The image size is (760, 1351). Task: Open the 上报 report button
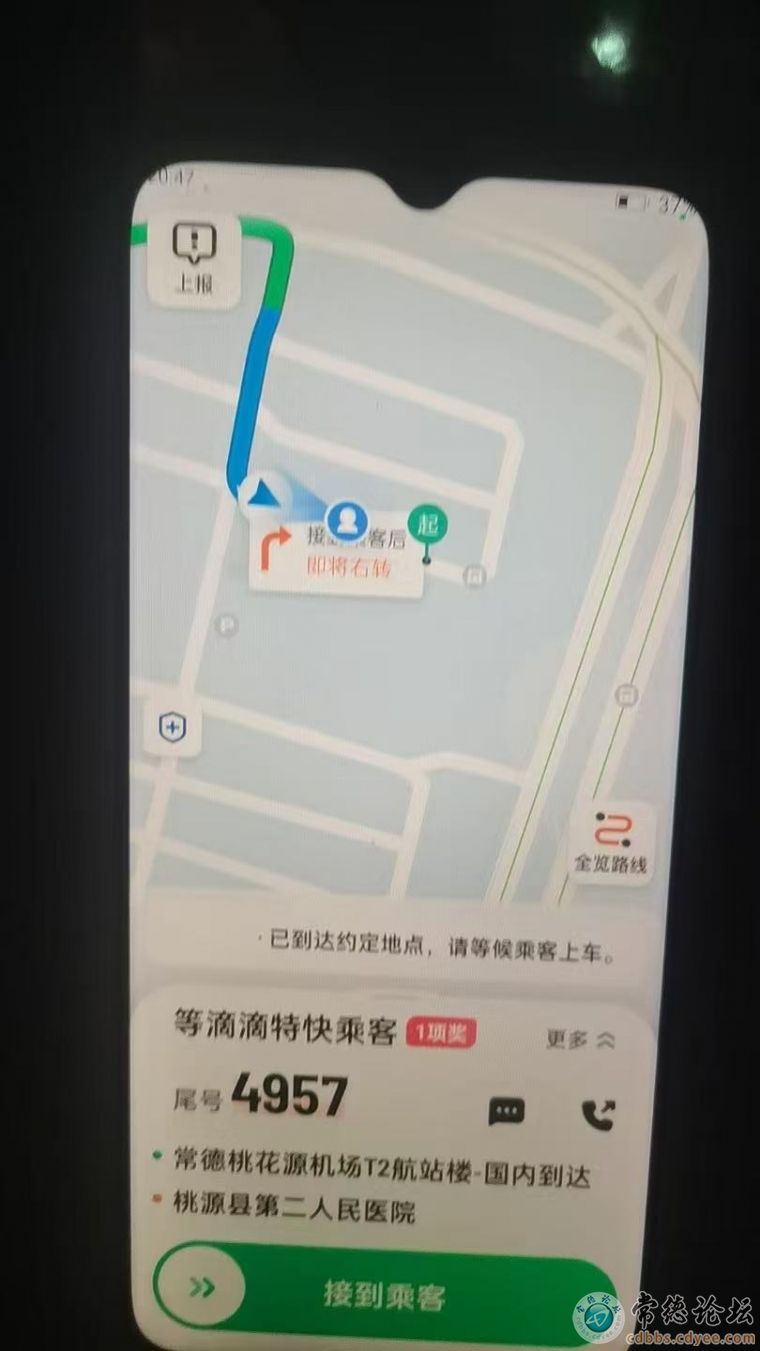coord(195,258)
